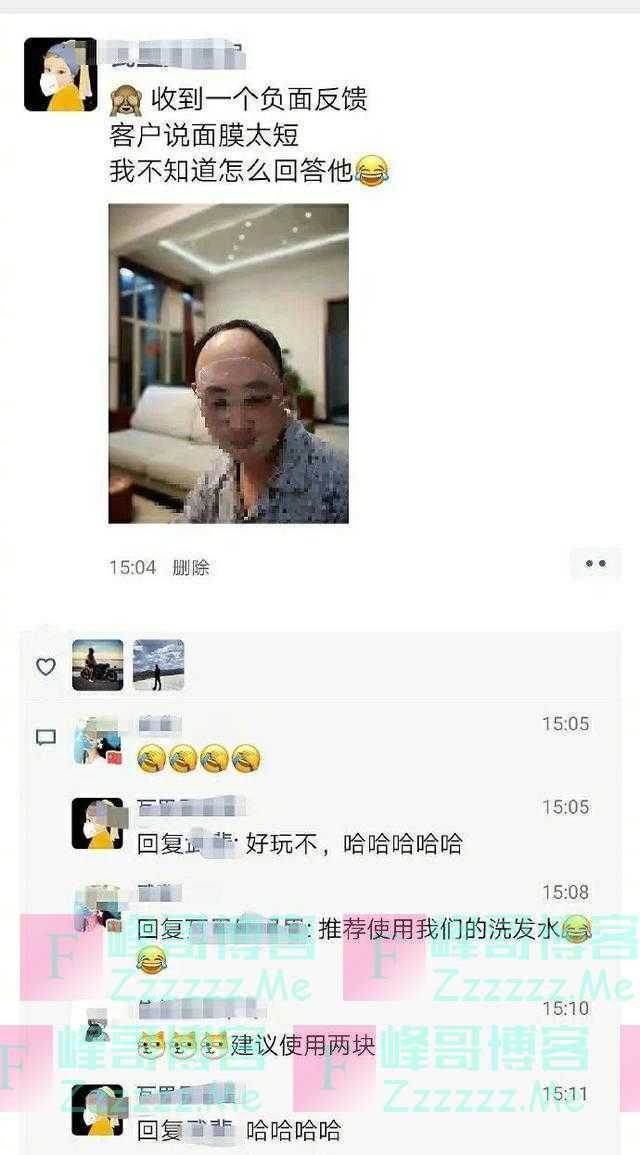The height and width of the screenshot is (1155, 640).
Task: Open the two-dot like and comment menu
Action: pyautogui.click(x=595, y=564)
